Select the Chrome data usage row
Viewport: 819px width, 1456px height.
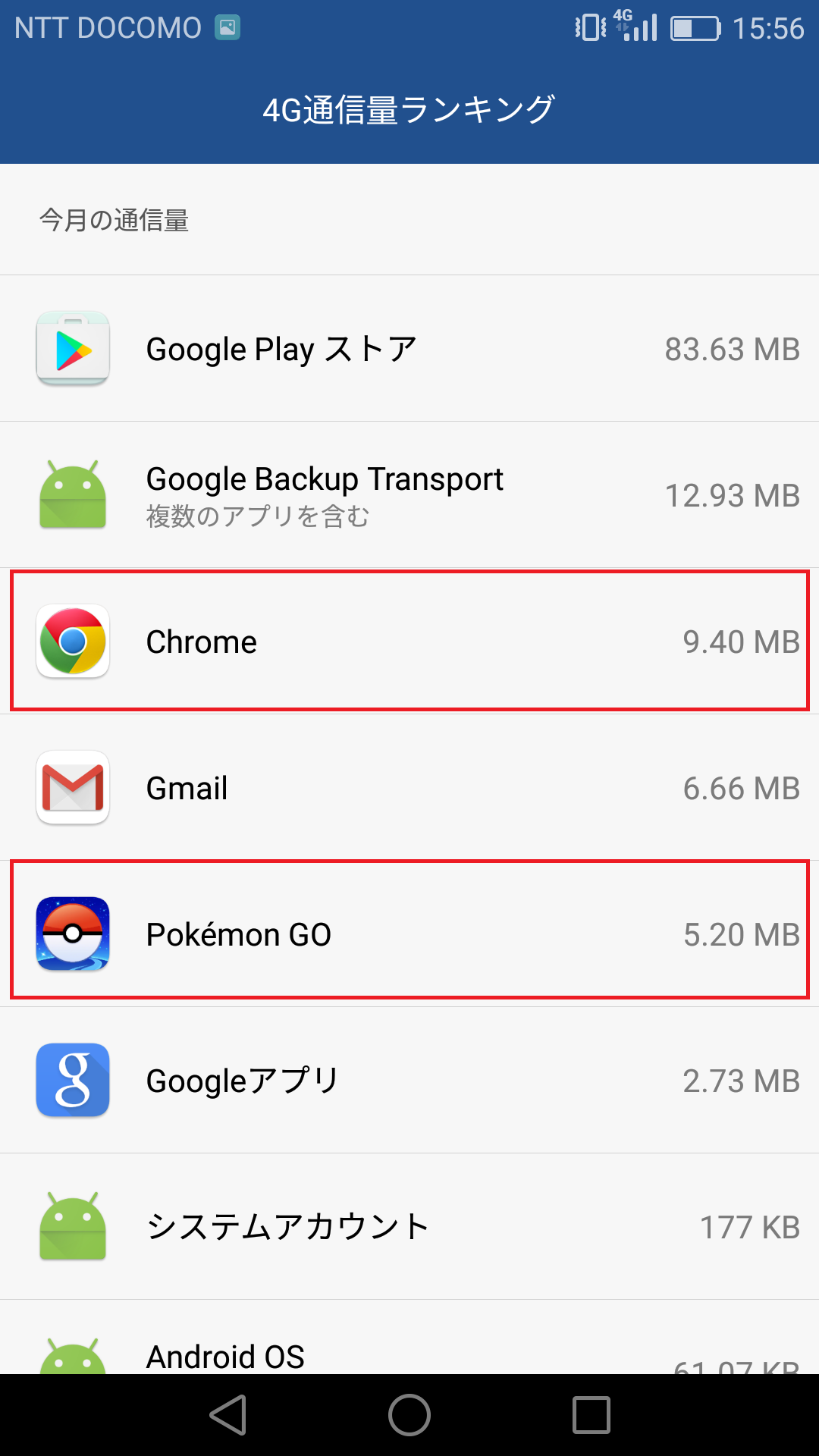click(409, 642)
